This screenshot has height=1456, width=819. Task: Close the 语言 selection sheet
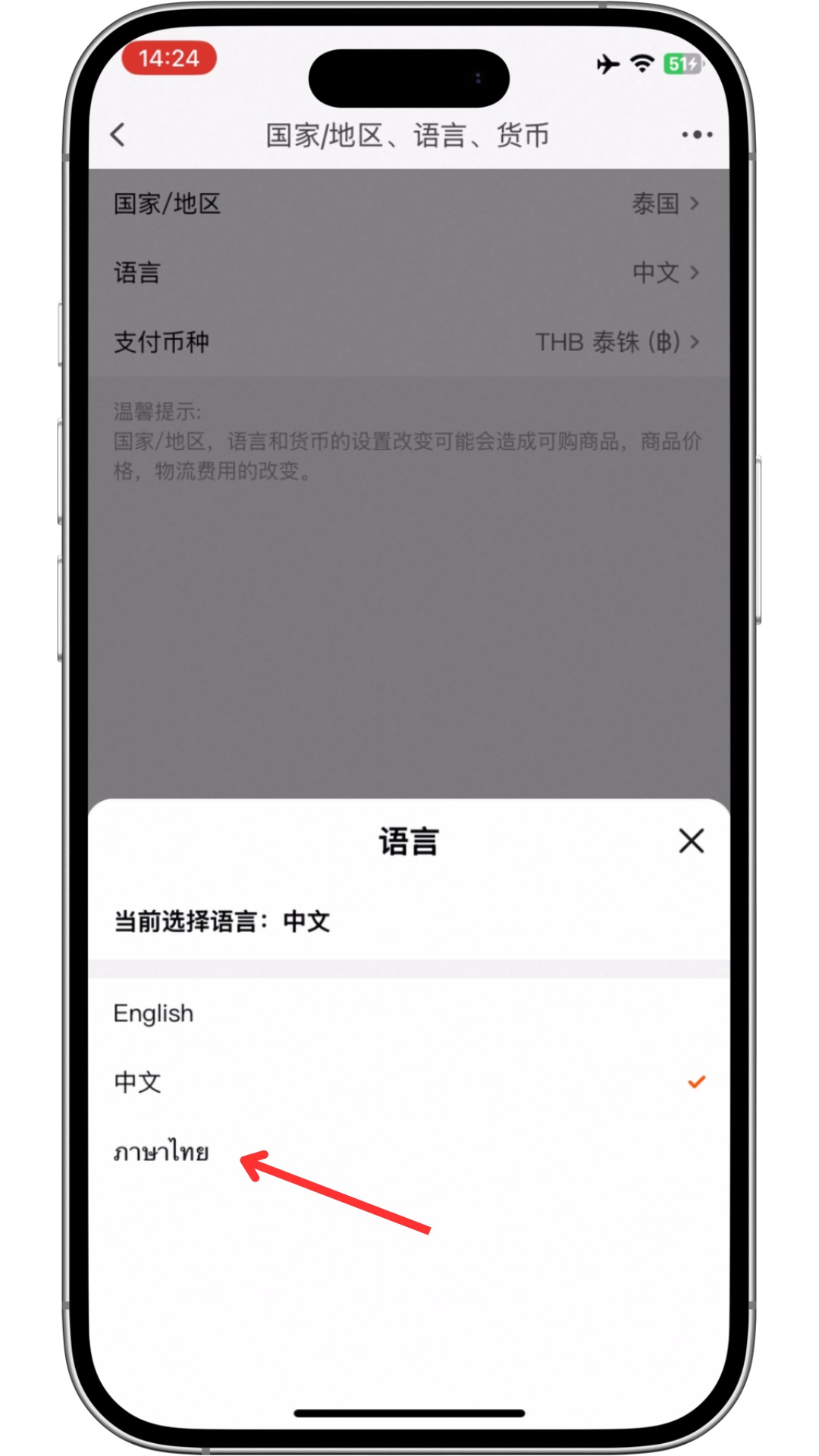[x=691, y=841]
